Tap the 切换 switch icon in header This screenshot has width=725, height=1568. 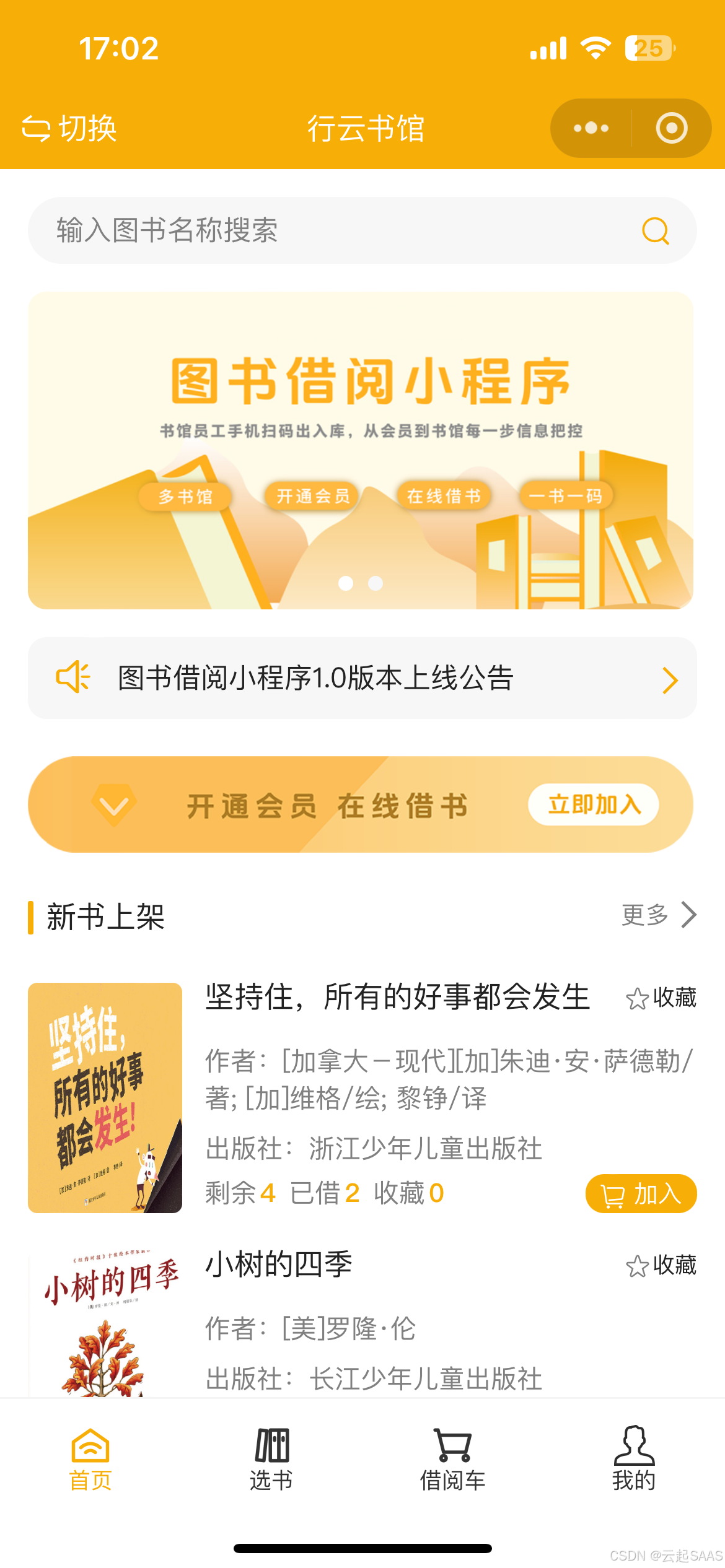tap(36, 128)
